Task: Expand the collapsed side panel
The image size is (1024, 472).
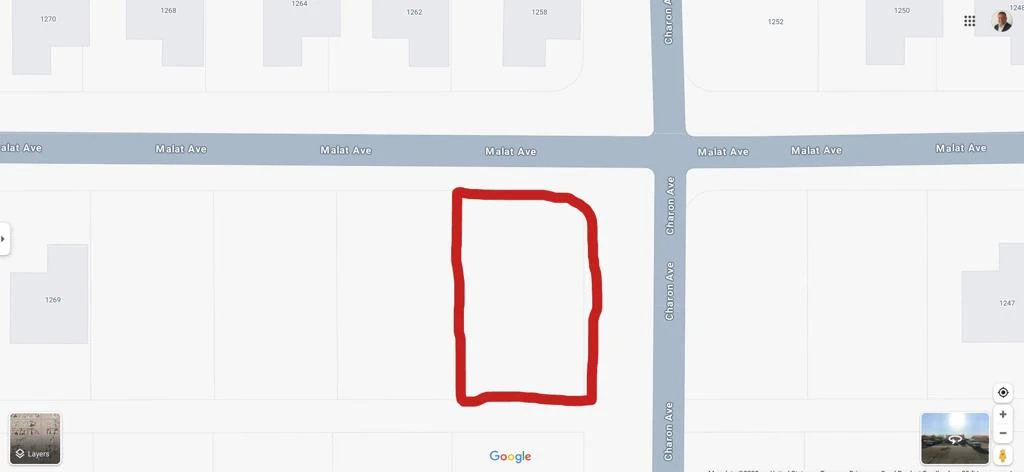Action: point(4,239)
